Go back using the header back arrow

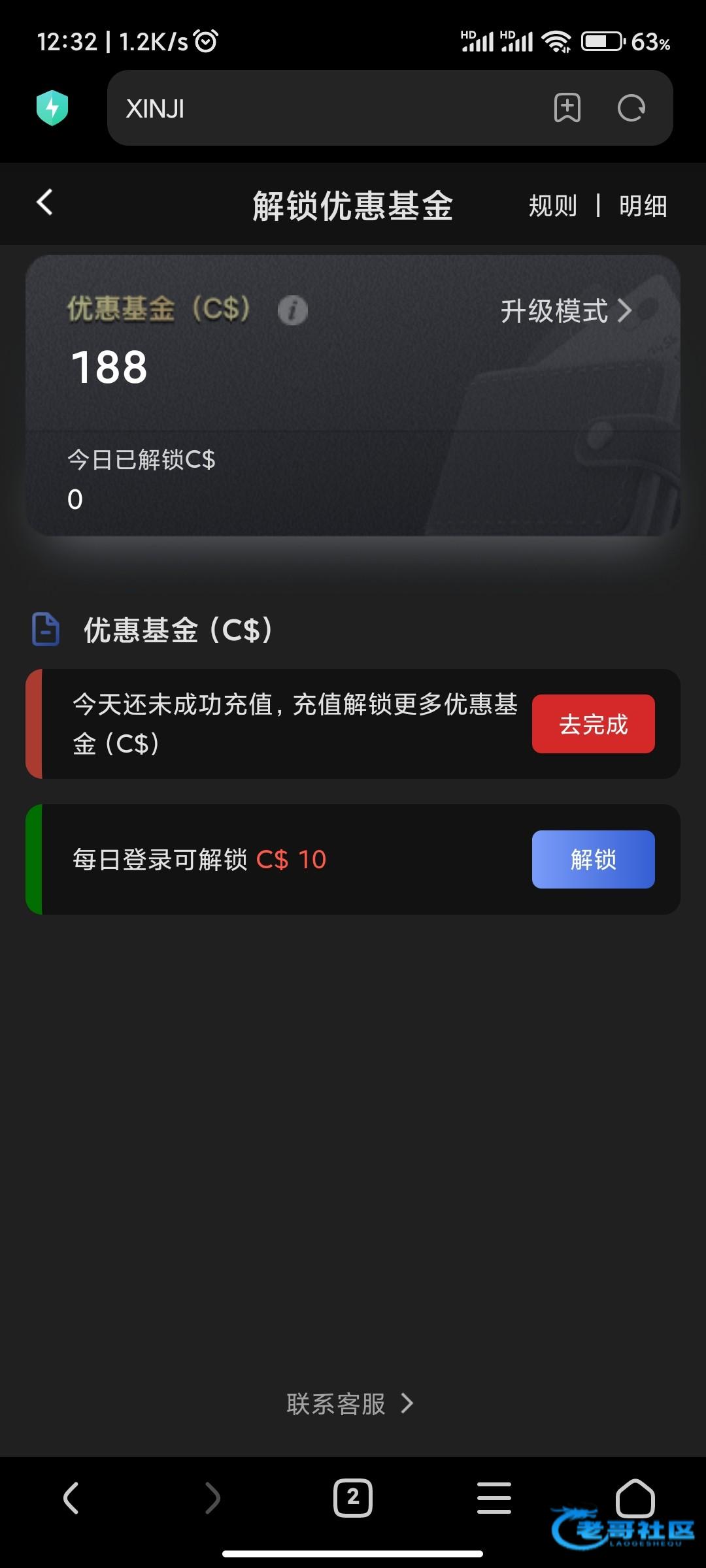click(x=44, y=203)
